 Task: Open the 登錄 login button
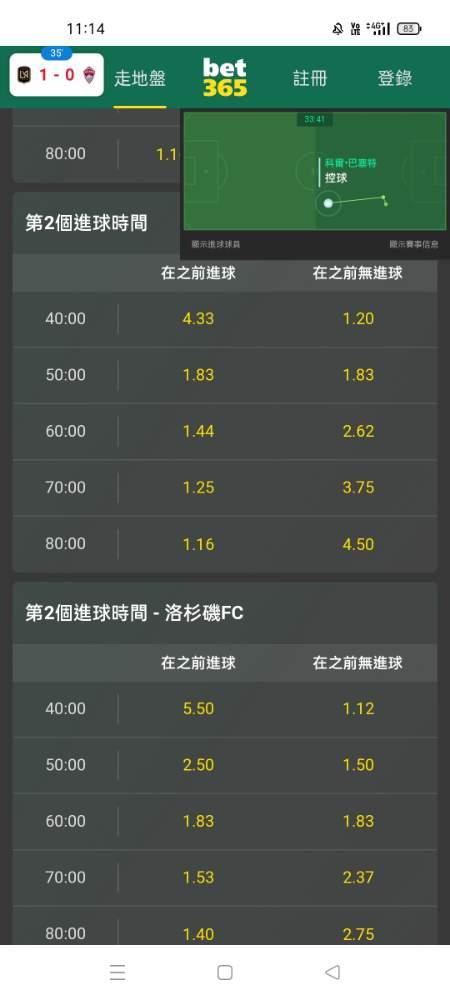(x=395, y=78)
